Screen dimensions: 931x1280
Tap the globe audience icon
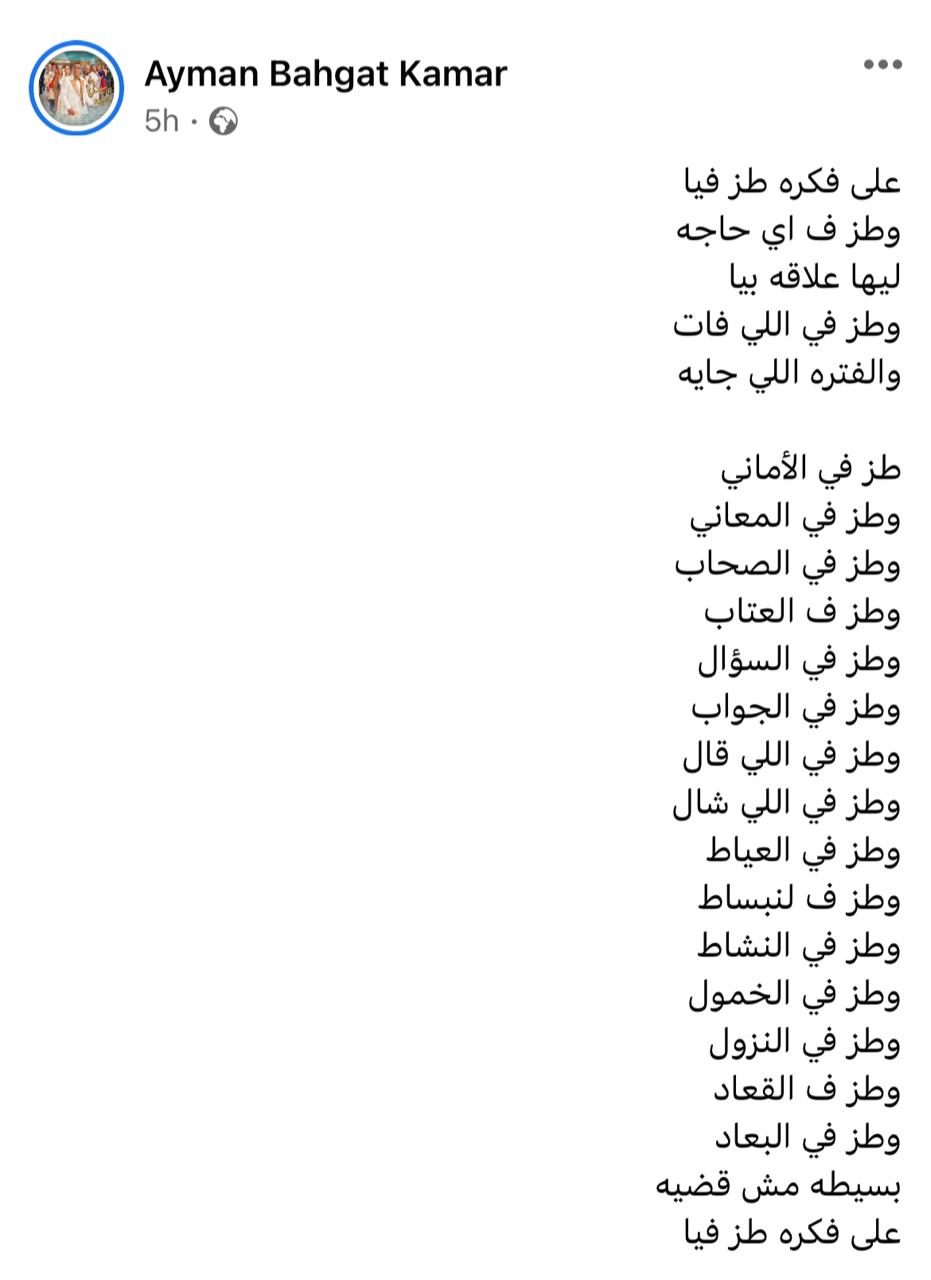point(223,122)
